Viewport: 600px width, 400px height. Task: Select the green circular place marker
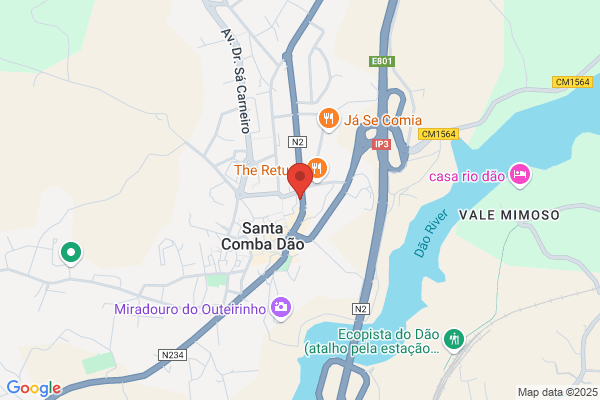point(71,254)
